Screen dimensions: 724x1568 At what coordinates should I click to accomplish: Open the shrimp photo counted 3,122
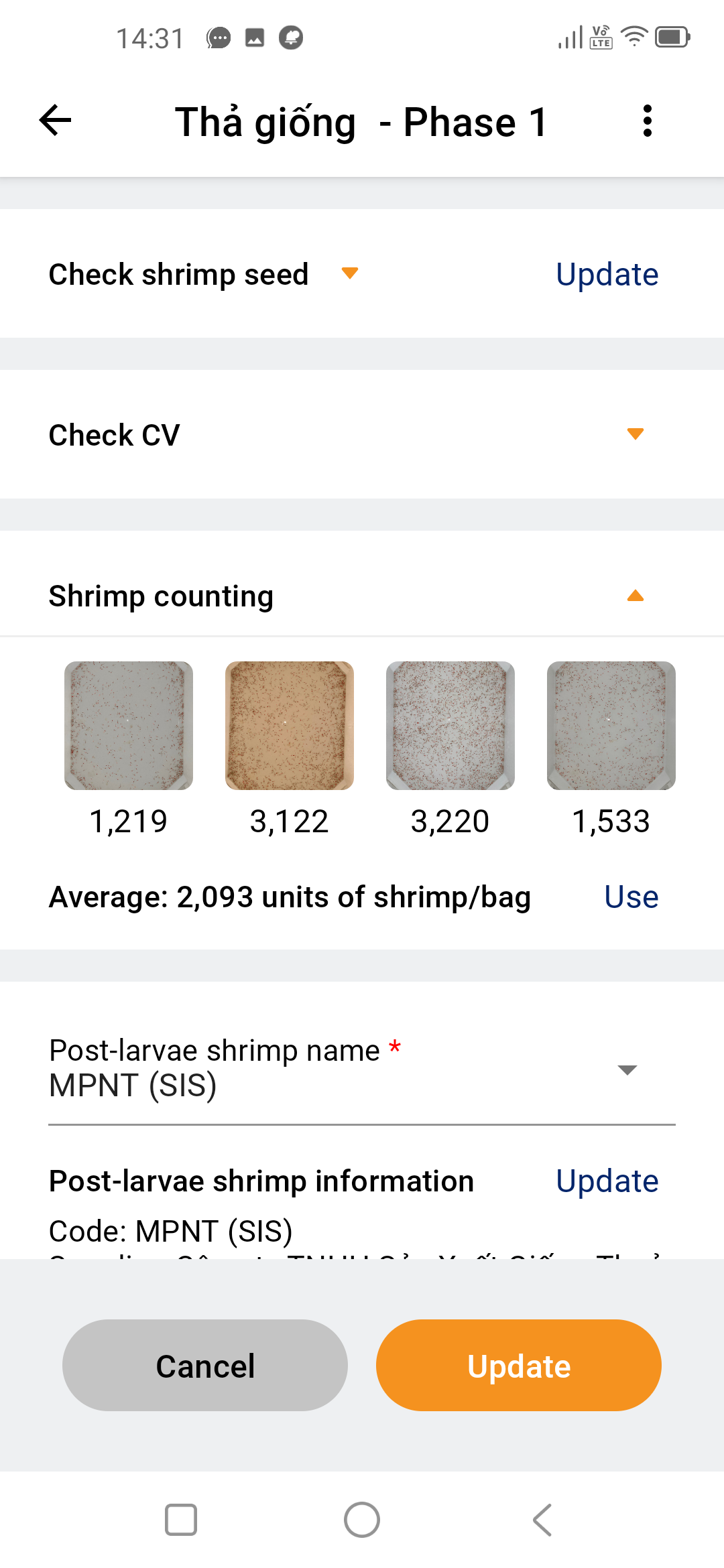click(x=290, y=726)
